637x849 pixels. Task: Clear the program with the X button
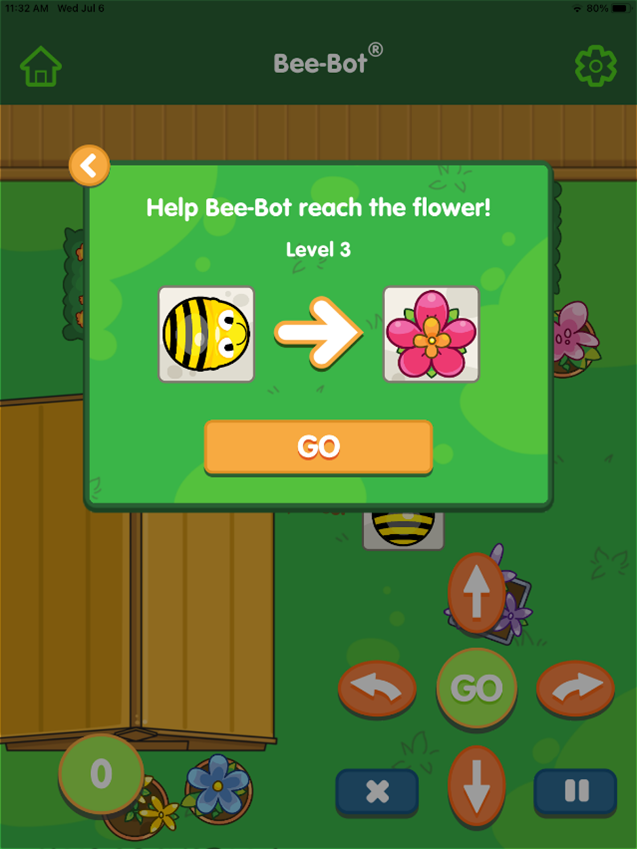coord(376,791)
